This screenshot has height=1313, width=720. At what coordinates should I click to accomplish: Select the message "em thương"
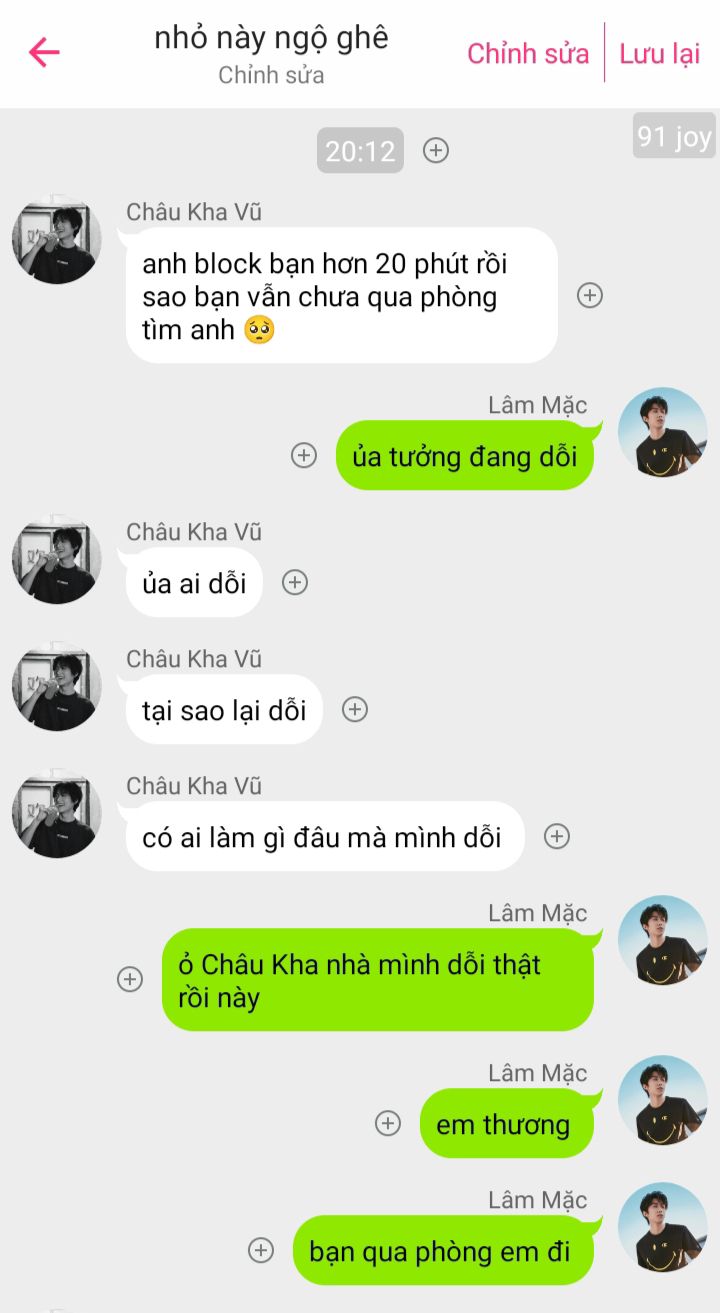click(503, 1125)
